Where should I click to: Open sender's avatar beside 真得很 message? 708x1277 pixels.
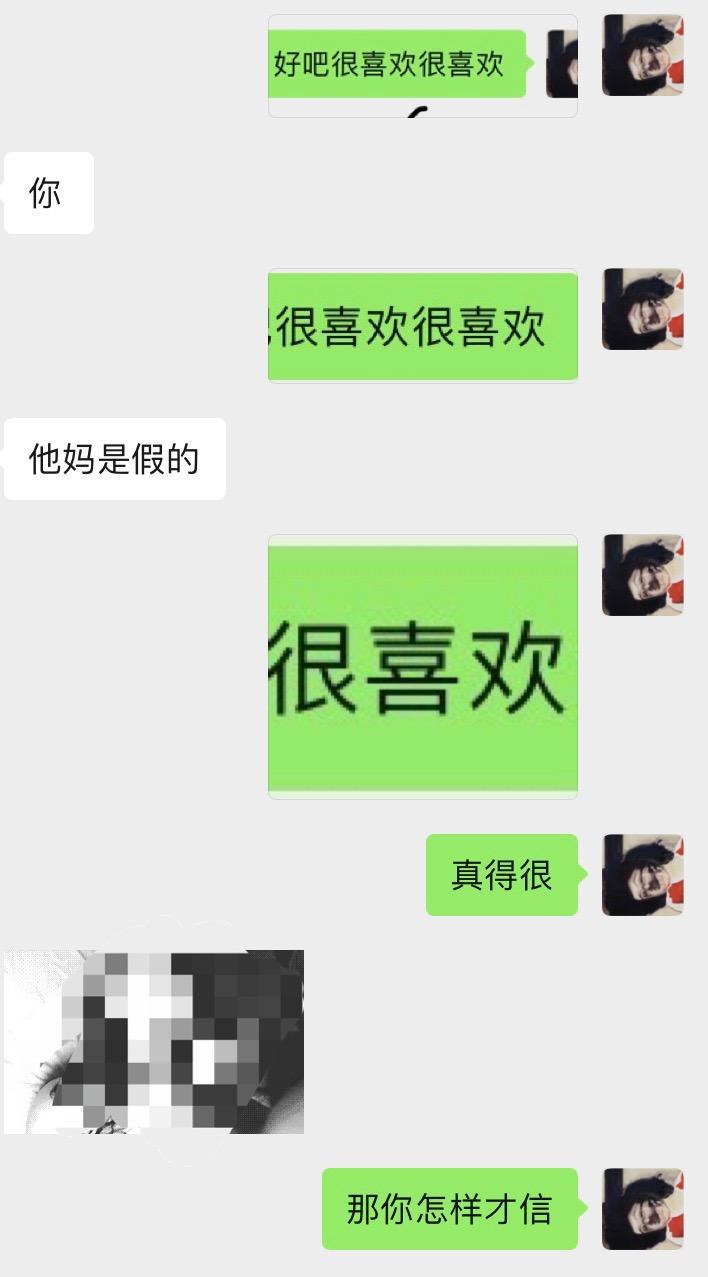(x=642, y=875)
